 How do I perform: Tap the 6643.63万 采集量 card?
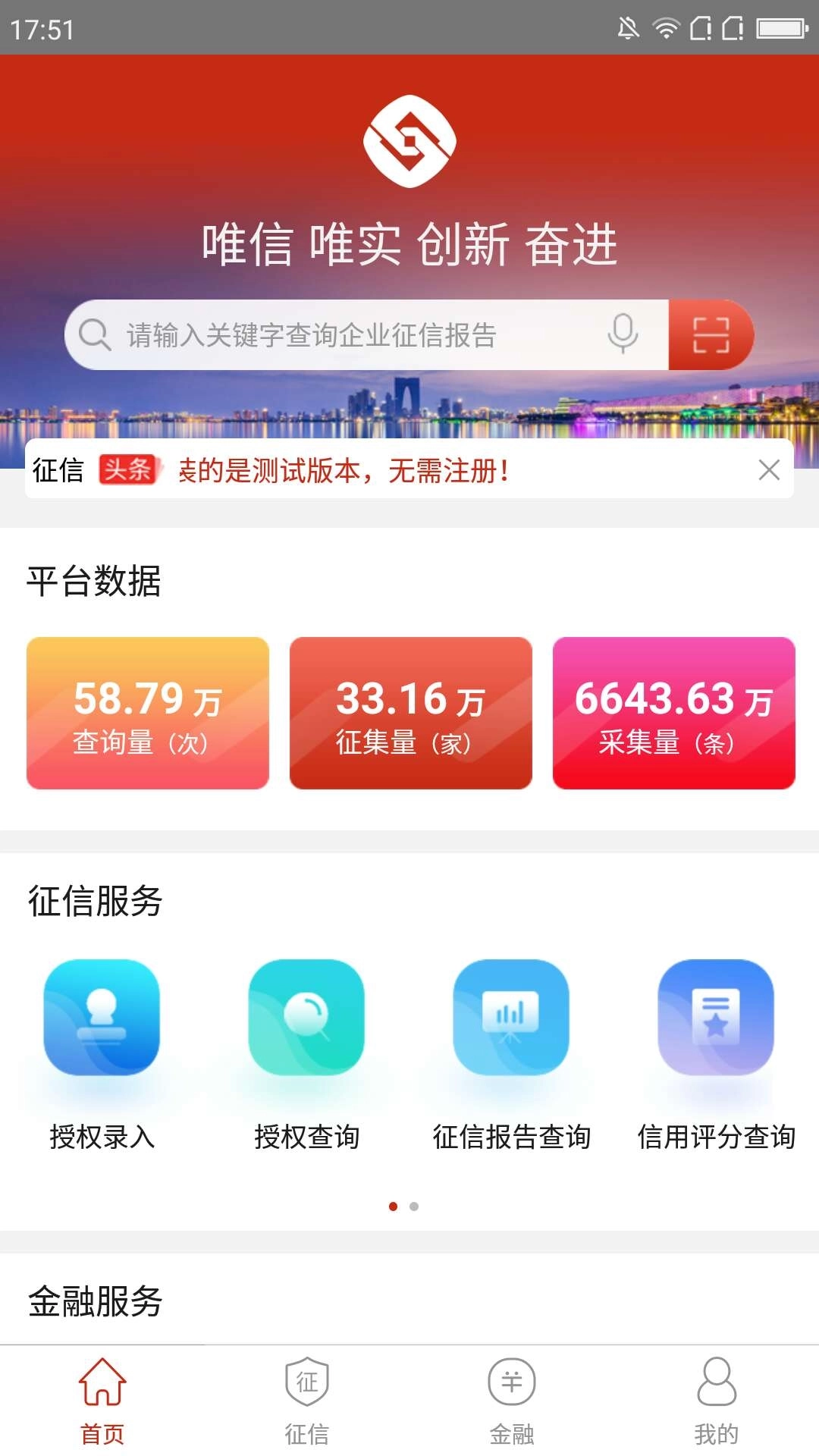tap(675, 713)
